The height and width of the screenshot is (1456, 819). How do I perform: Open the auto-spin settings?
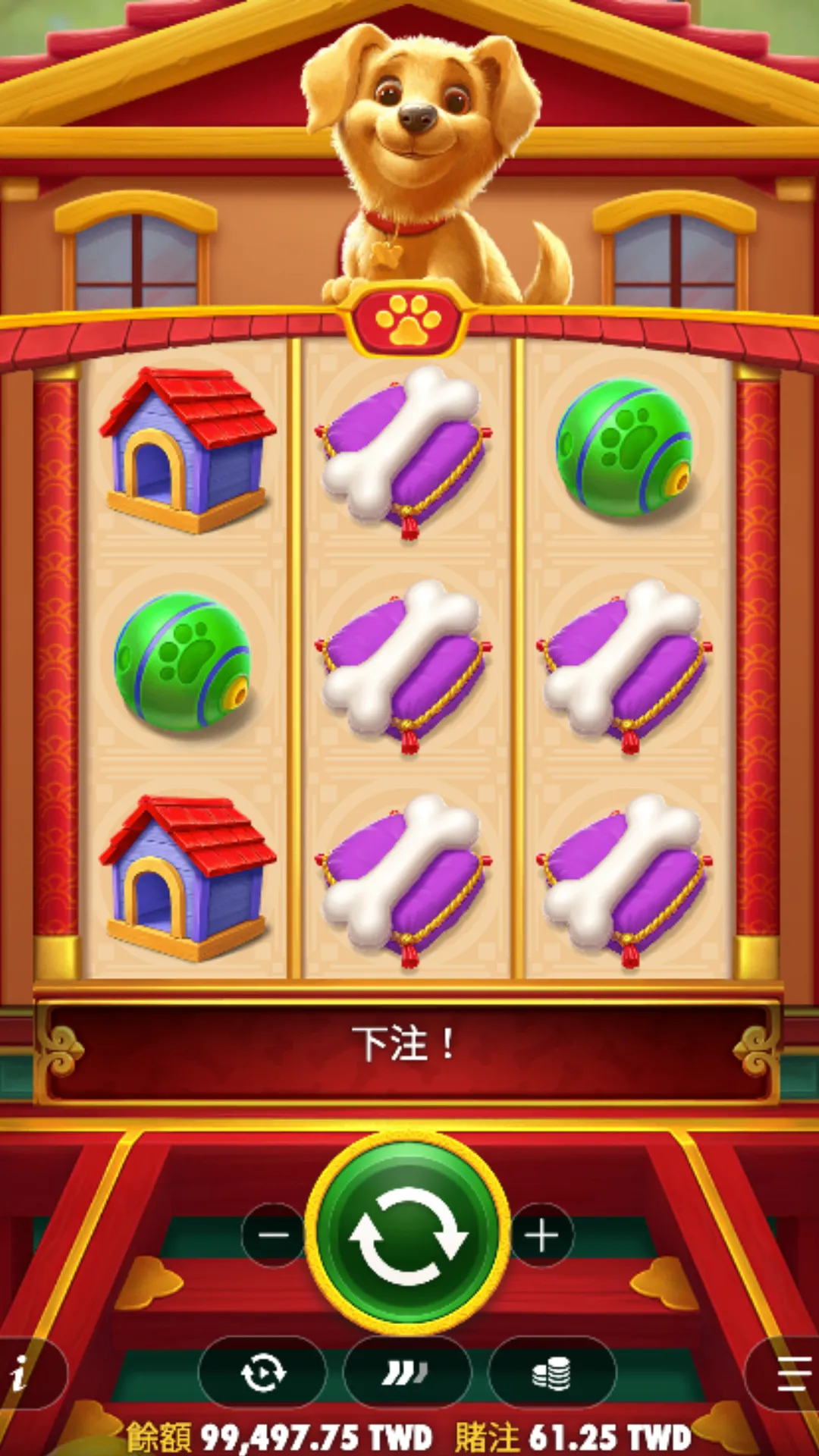262,1373
